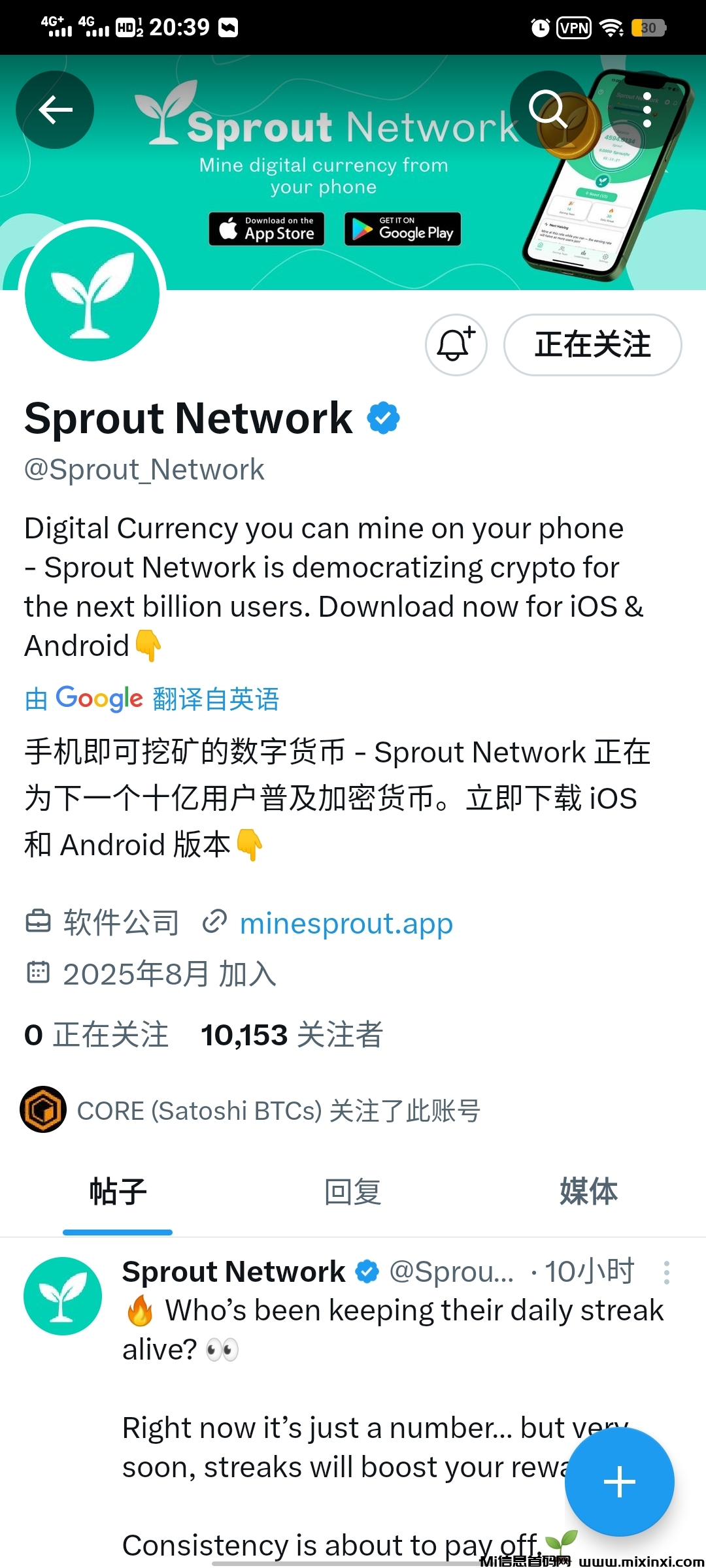The image size is (706, 1568).
Task: Open the profile overflow menu
Action: (647, 110)
